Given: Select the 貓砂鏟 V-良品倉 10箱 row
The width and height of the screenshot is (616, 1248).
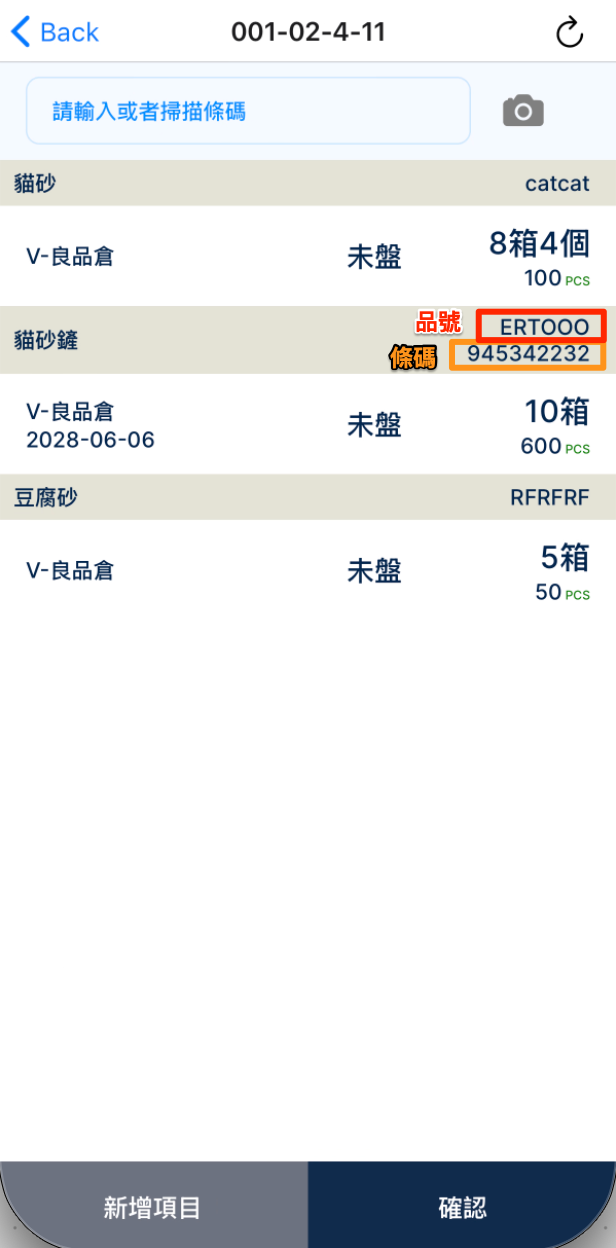Looking at the screenshot, I should click(308, 425).
